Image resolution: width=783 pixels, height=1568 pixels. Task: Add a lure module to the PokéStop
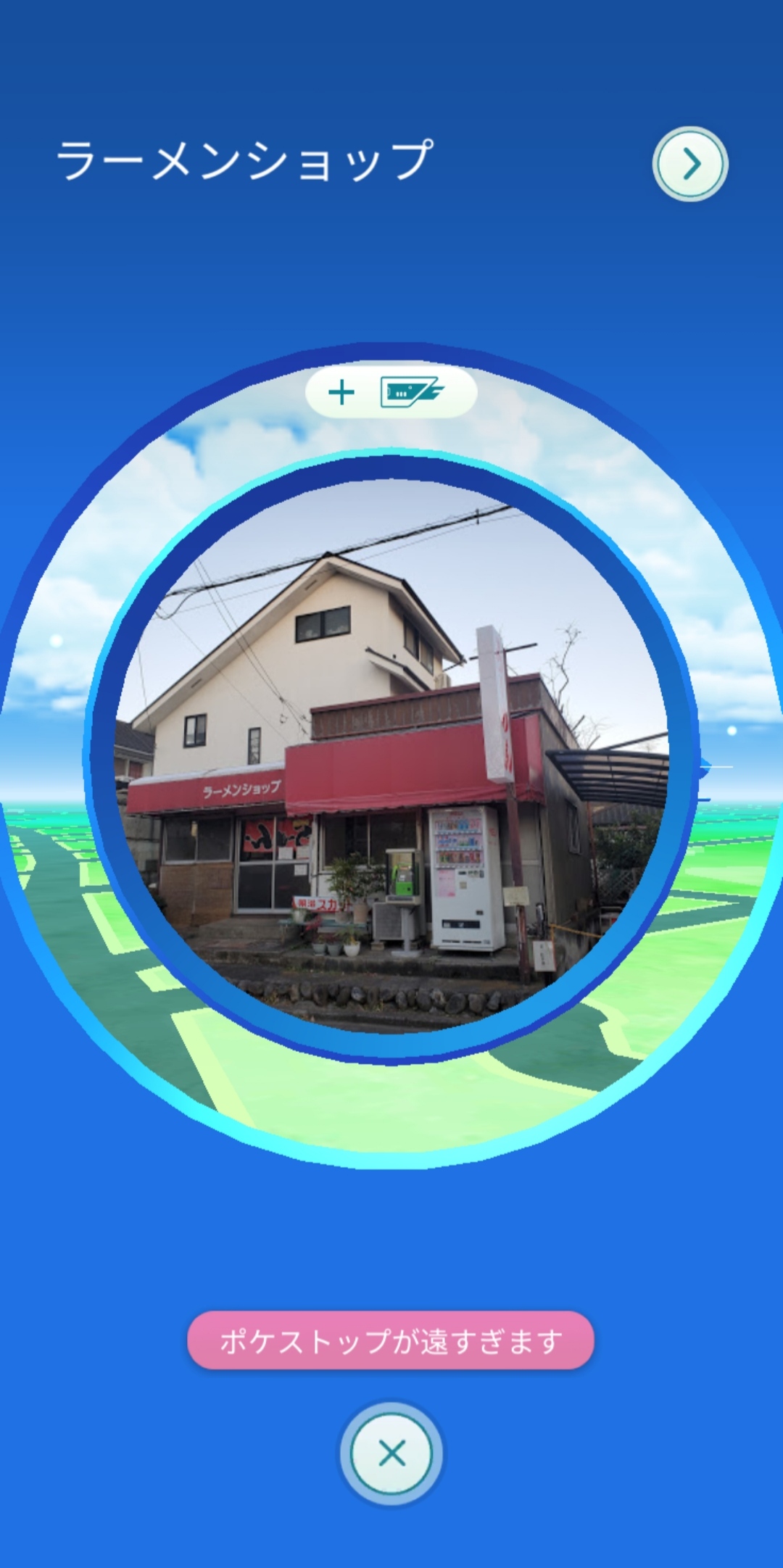pyautogui.click(x=391, y=392)
